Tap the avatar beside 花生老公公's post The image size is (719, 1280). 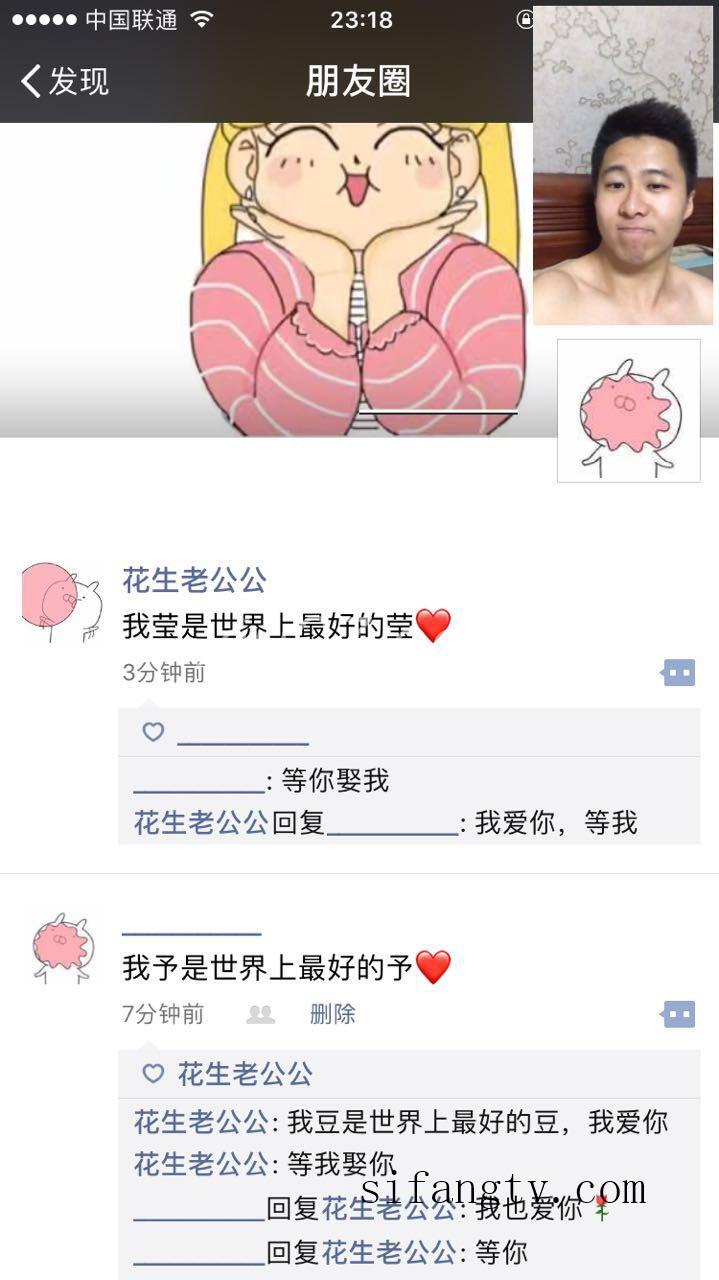61,601
